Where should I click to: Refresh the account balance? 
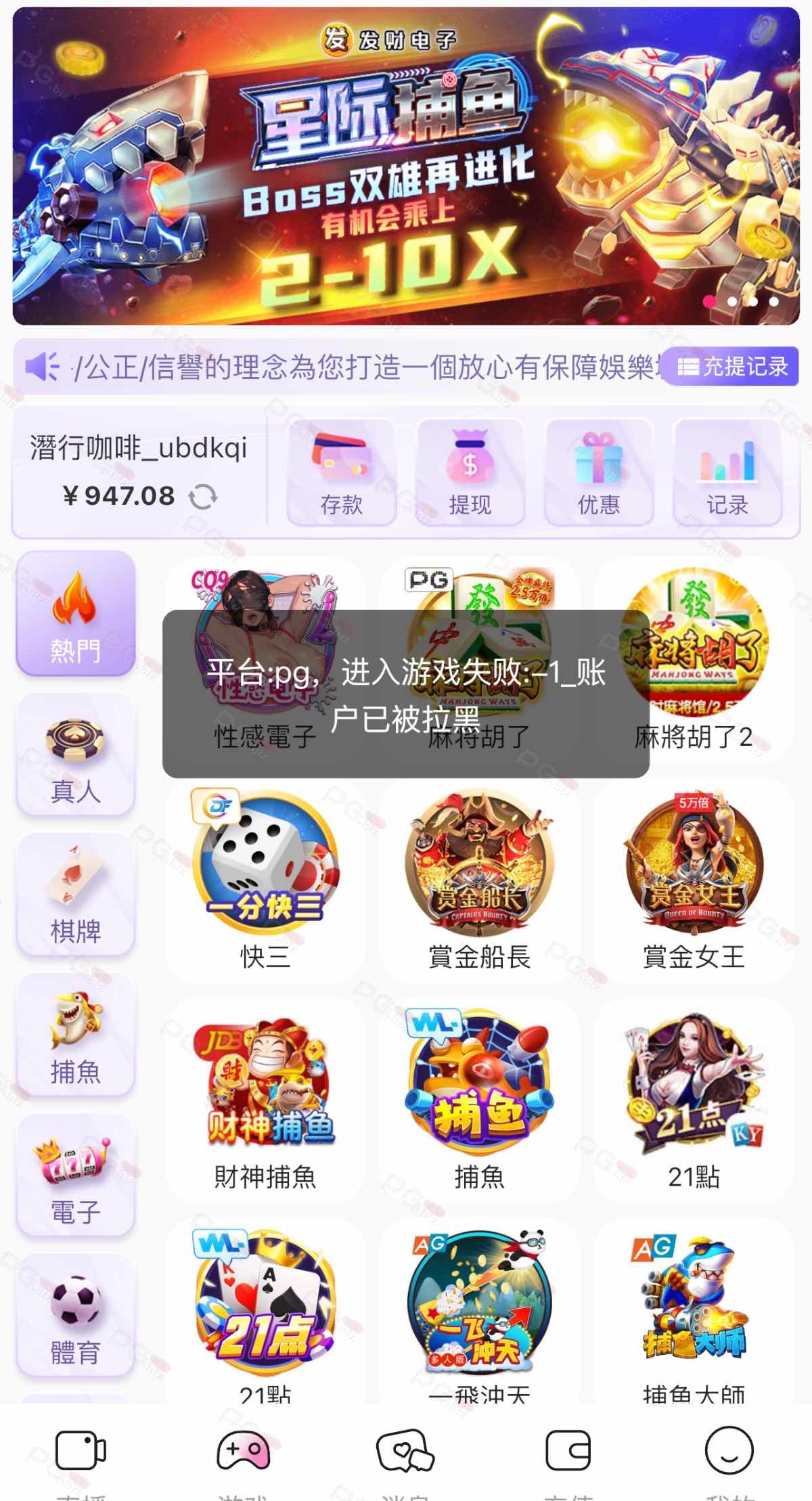pyautogui.click(x=203, y=497)
